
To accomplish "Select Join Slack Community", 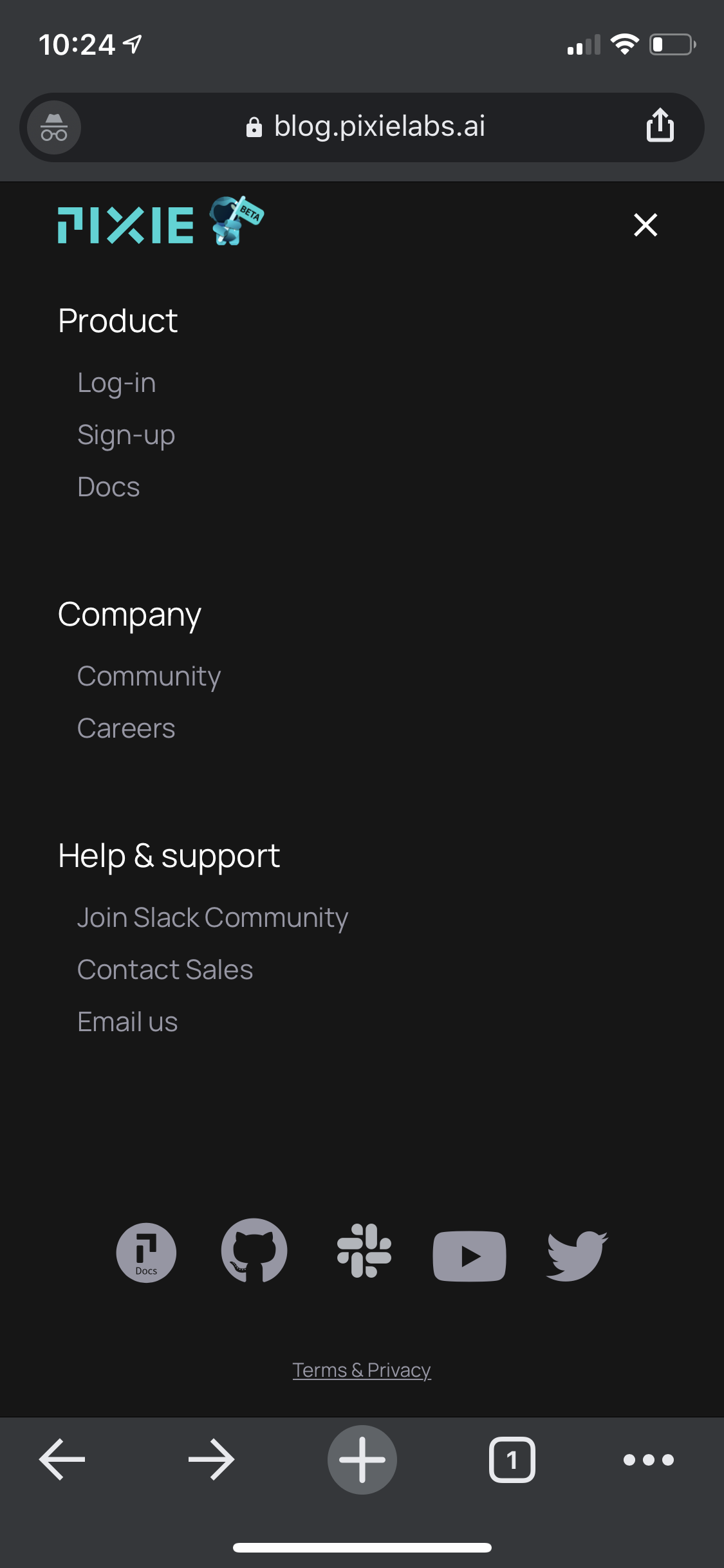I will (212, 918).
